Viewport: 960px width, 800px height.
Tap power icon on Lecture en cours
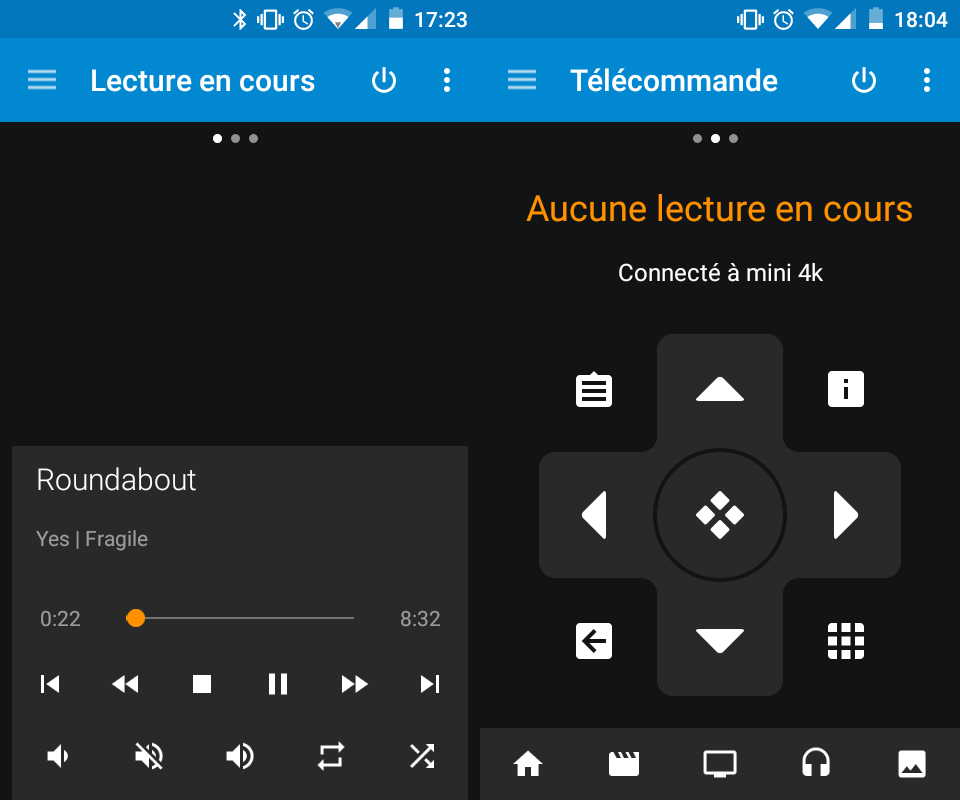(384, 81)
